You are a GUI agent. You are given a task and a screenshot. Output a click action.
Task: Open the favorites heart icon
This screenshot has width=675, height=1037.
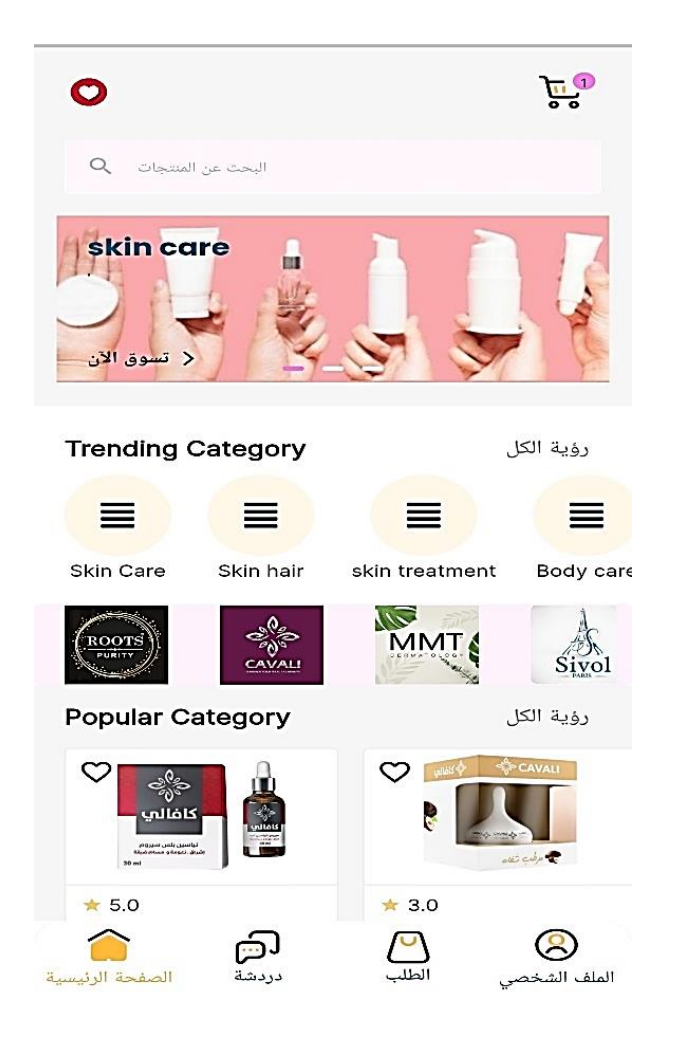[x=88, y=94]
